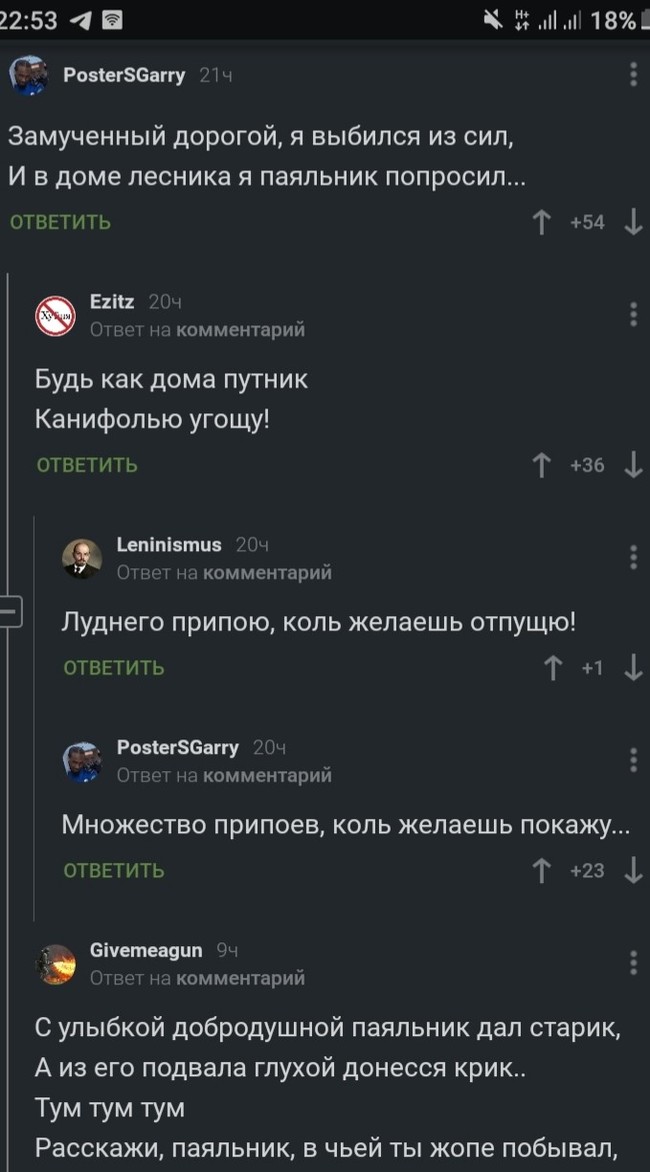This screenshot has height=1172, width=650.
Task: Open overflow menu on Givemeagun's comment
Action: [x=633, y=962]
